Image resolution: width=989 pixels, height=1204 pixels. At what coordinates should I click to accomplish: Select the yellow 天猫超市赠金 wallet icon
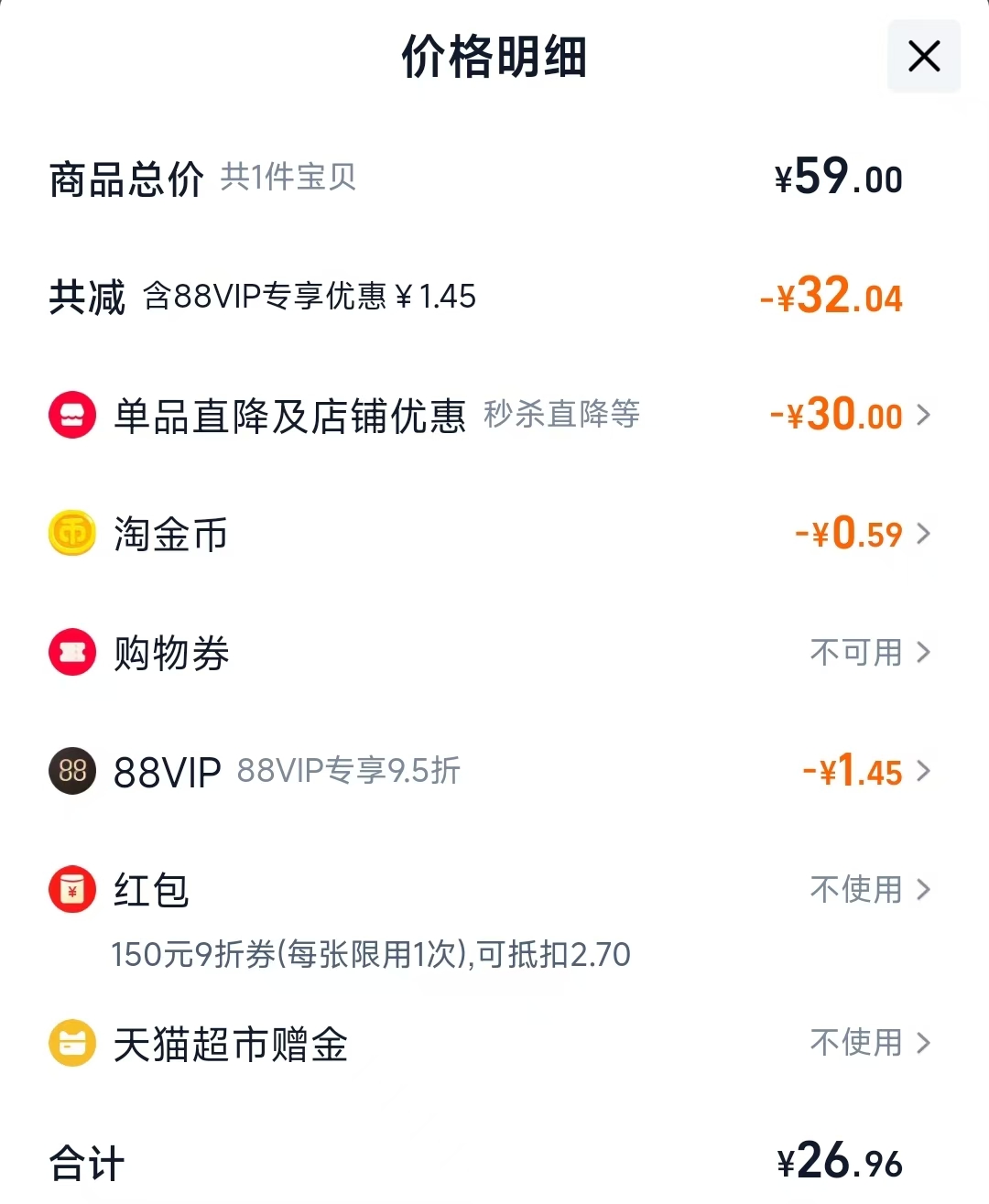point(71,1043)
